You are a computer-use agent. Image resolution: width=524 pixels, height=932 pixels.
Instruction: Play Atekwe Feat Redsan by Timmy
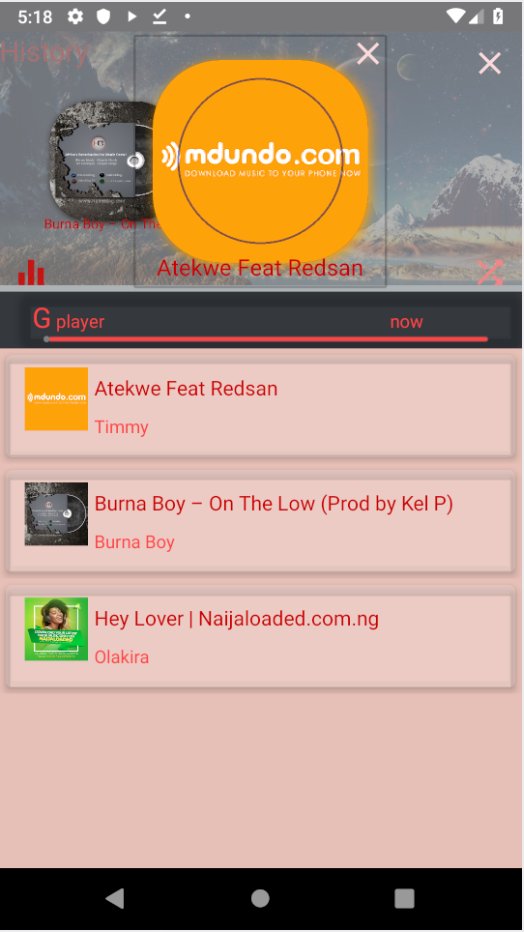(260, 408)
